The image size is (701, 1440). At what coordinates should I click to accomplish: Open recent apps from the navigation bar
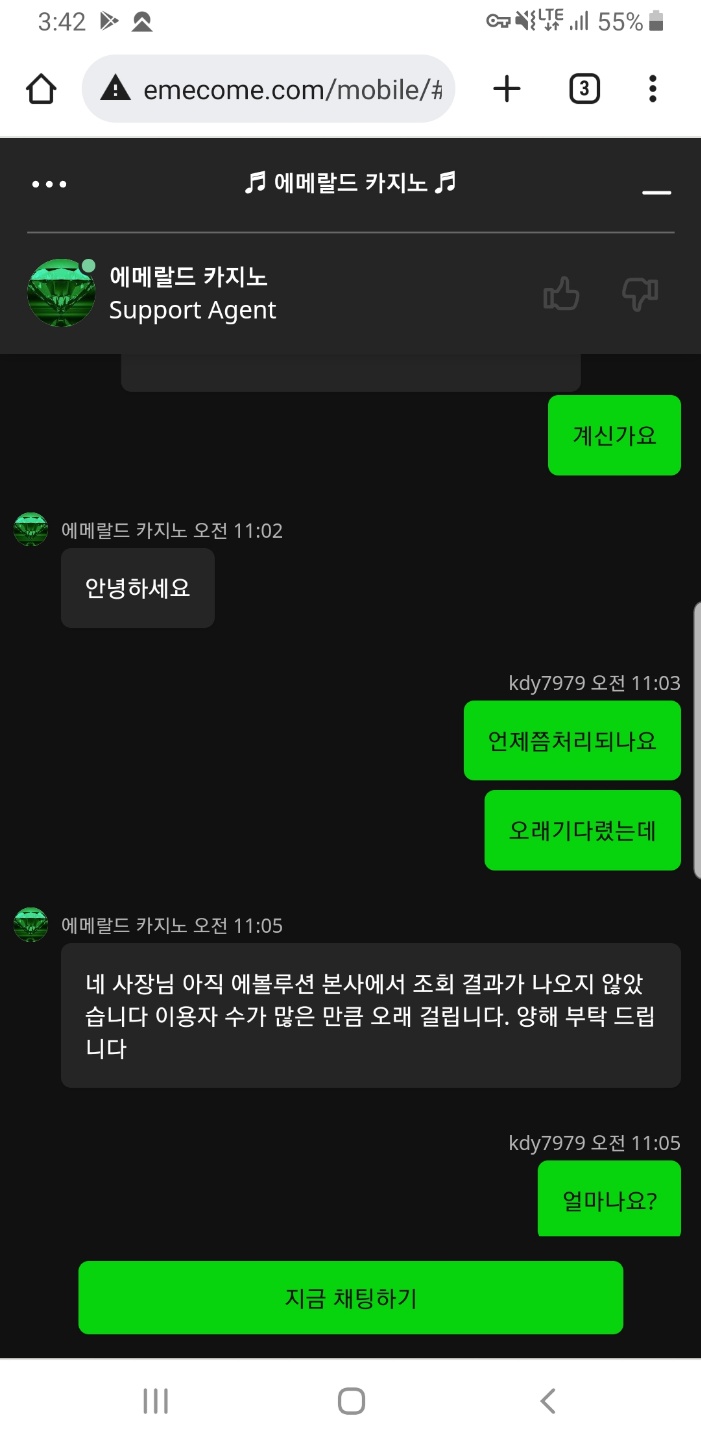[155, 1401]
